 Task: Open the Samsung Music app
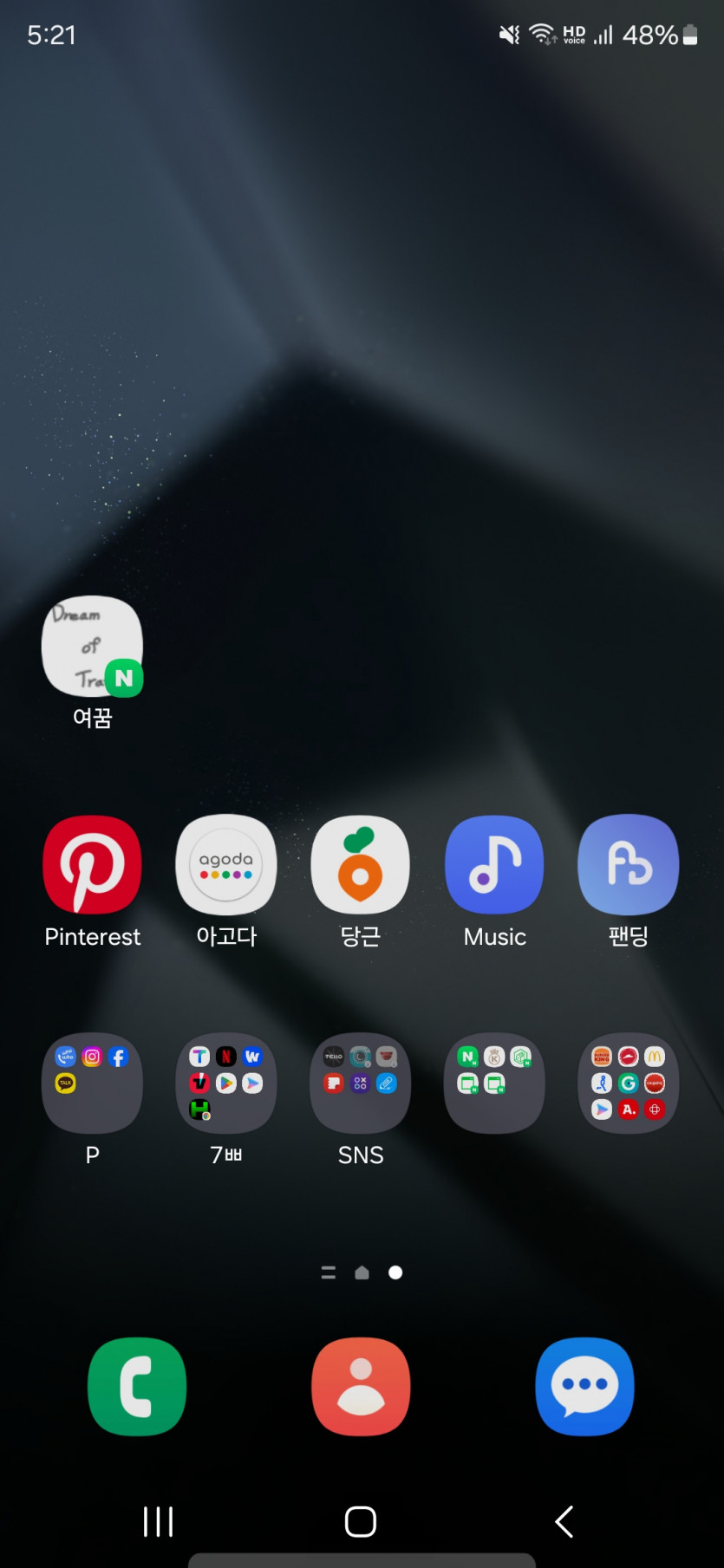click(494, 864)
